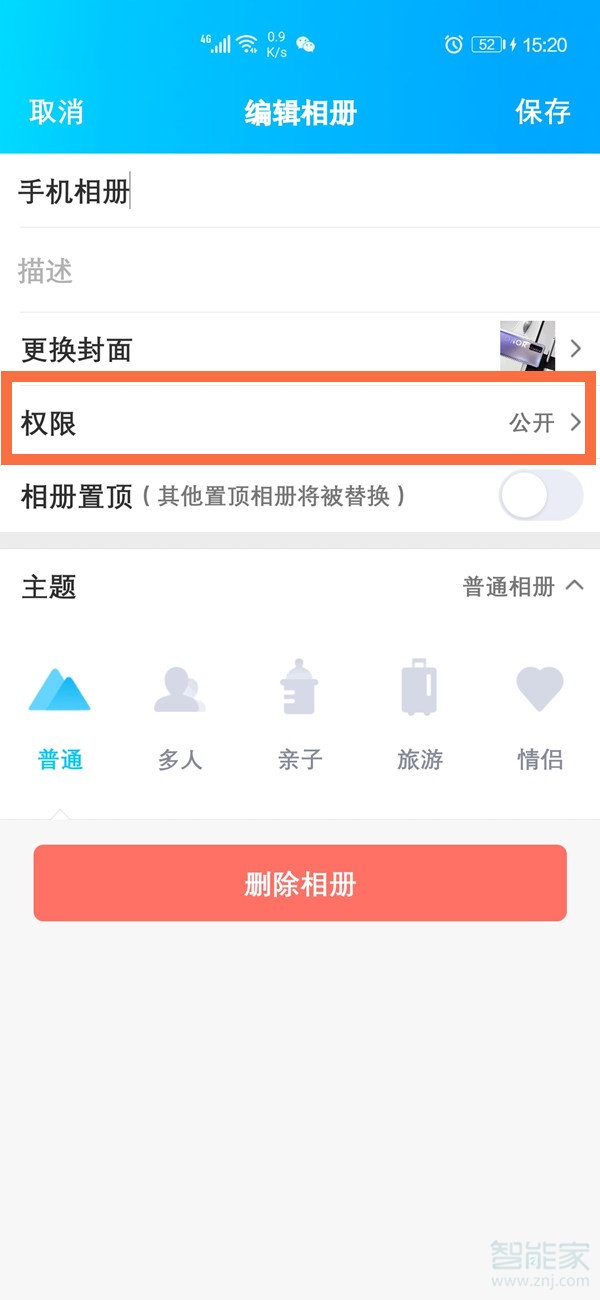The height and width of the screenshot is (1300, 600).
Task: Open 更换封面 to change the cover
Action: click(300, 349)
